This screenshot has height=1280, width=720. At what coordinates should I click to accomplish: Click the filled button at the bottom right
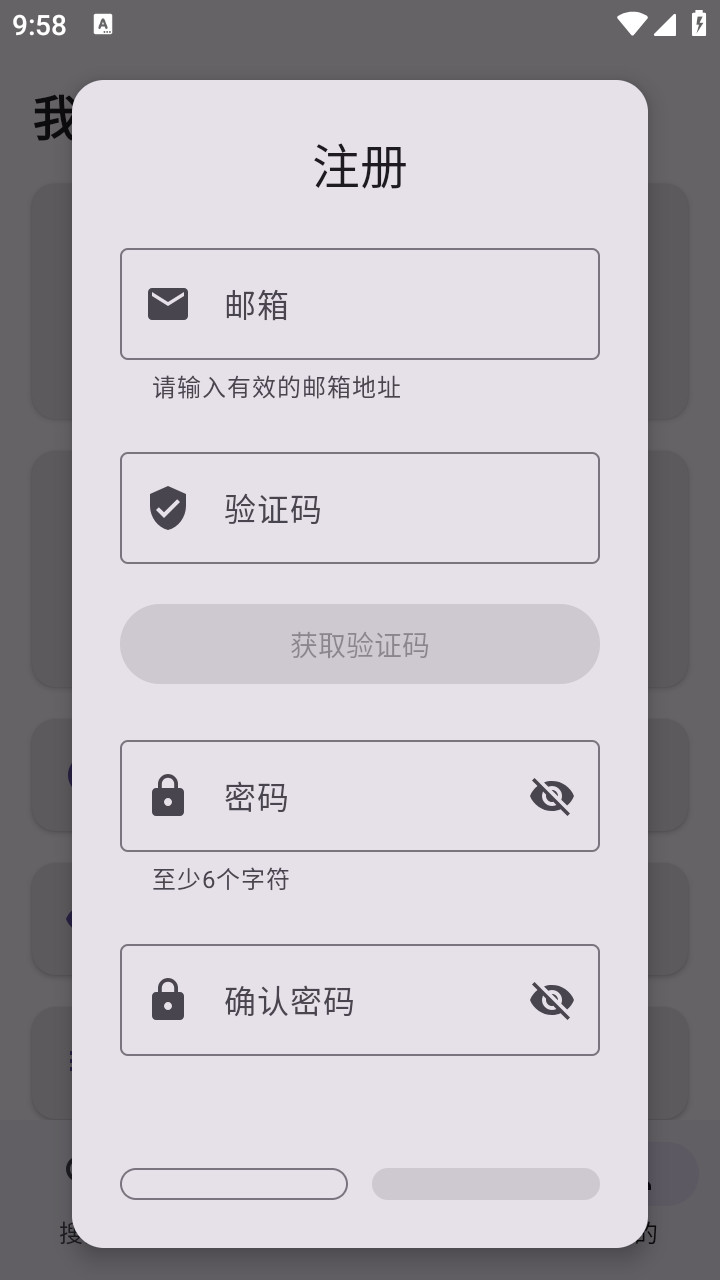pyautogui.click(x=486, y=1183)
